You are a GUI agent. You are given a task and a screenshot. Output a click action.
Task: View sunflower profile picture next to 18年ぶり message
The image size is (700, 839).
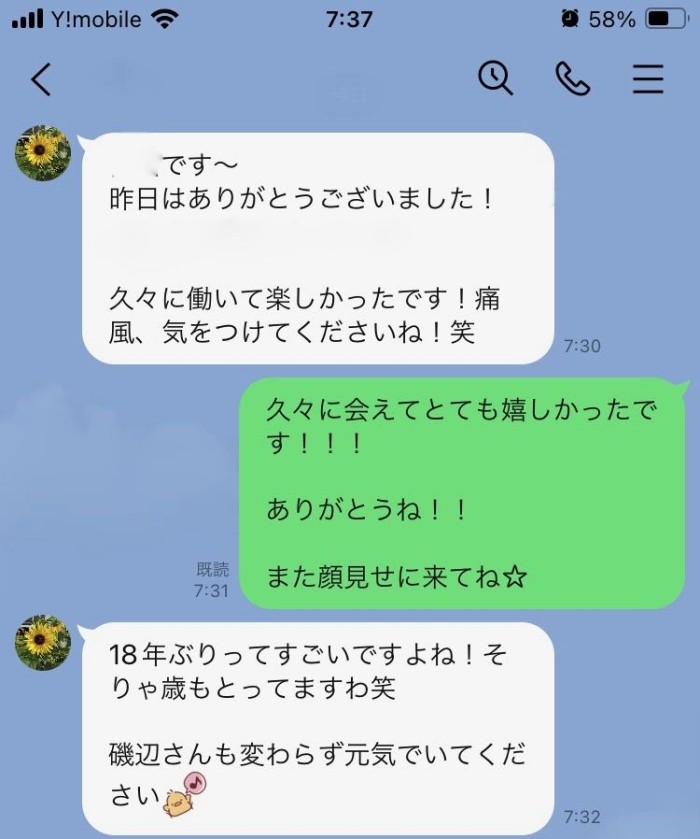pos(43,643)
